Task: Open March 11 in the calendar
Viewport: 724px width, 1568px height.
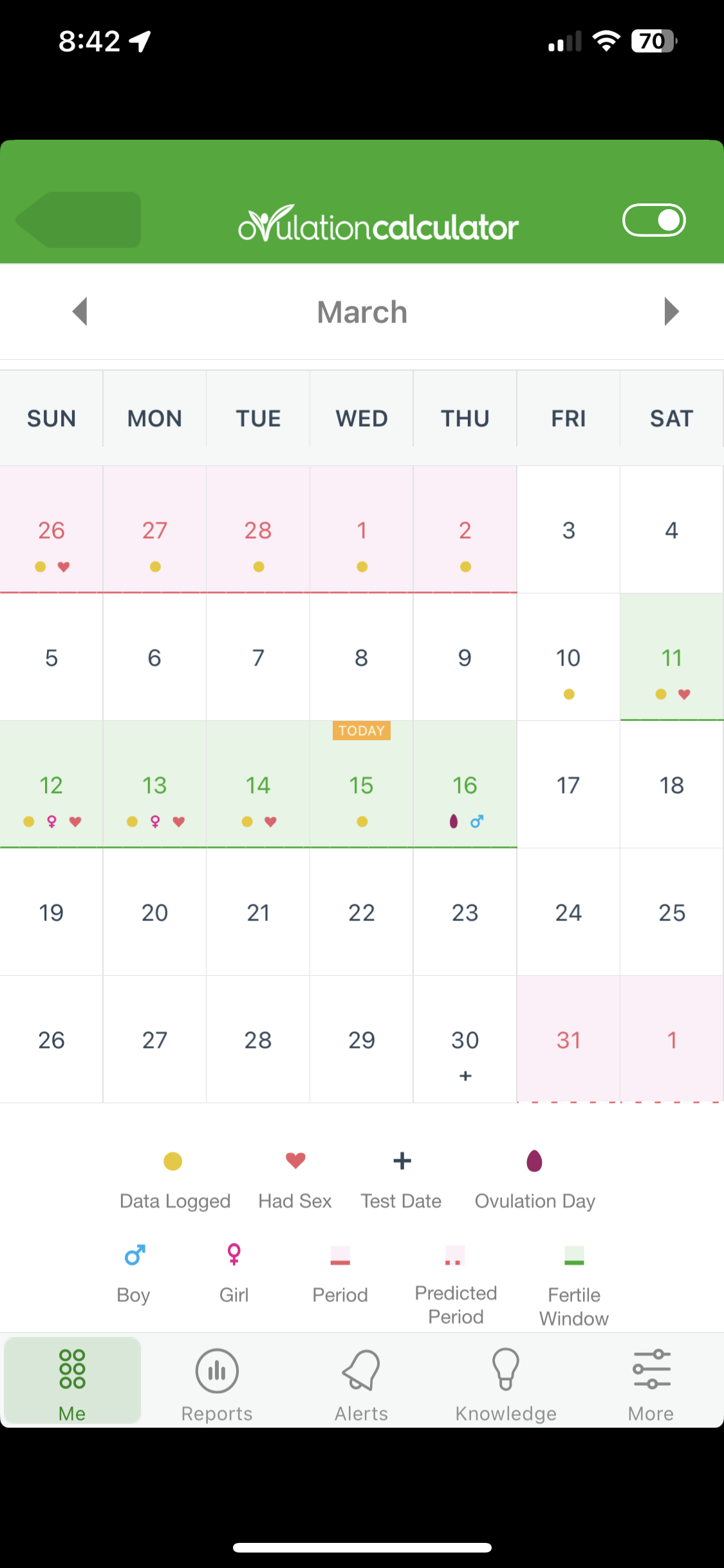Action: (672, 657)
